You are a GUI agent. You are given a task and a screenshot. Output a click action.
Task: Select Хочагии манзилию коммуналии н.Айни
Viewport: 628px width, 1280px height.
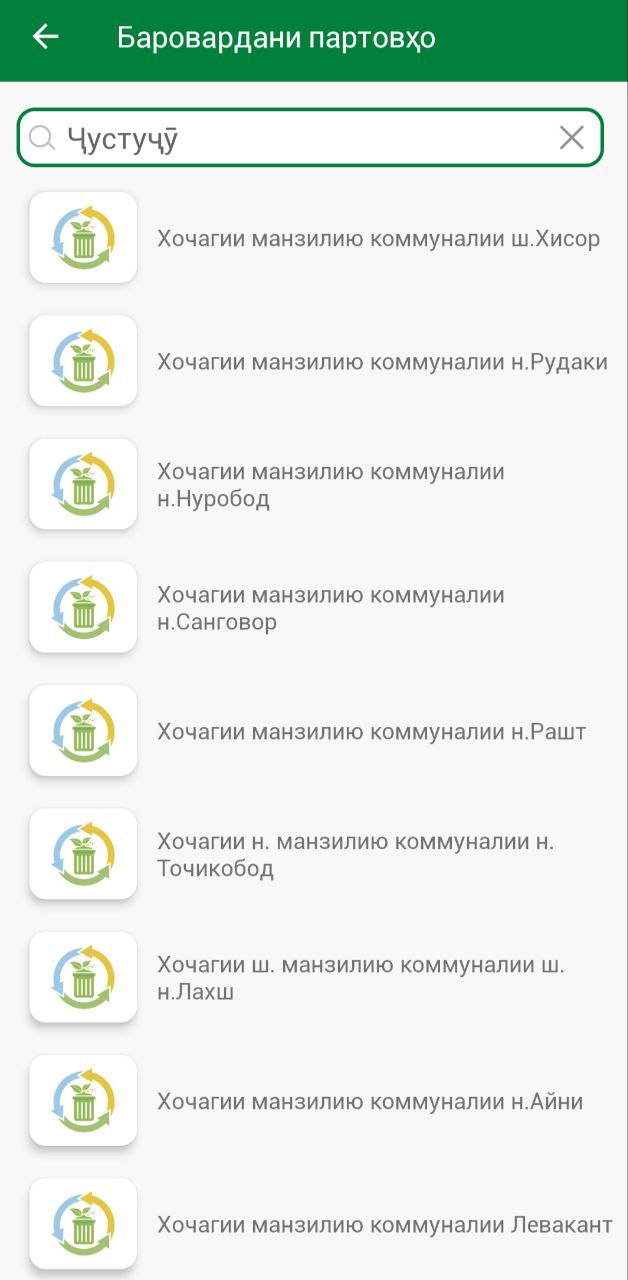coord(369,1101)
